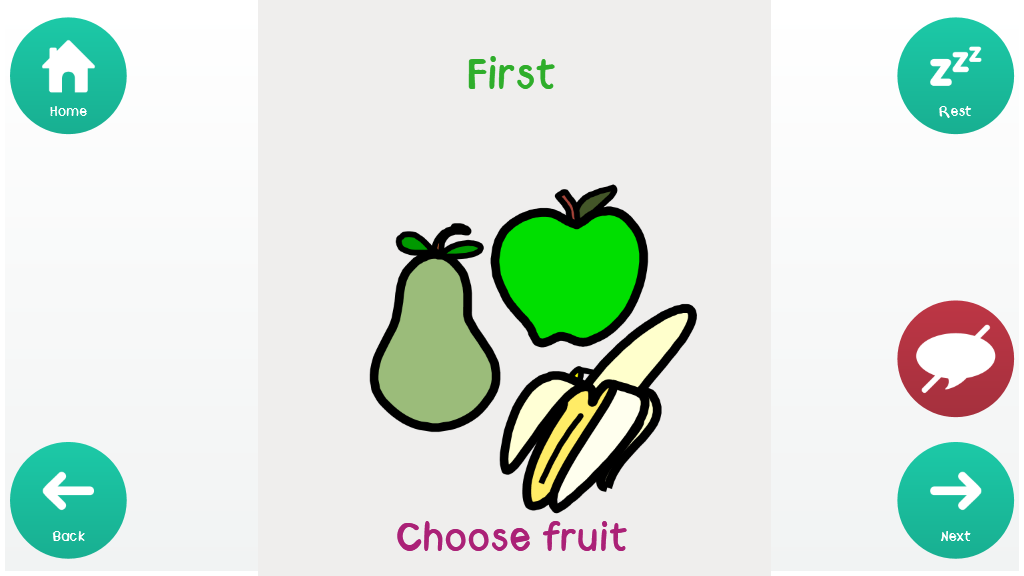
Task: Select the Choose fruit picture card
Action: coord(514,350)
